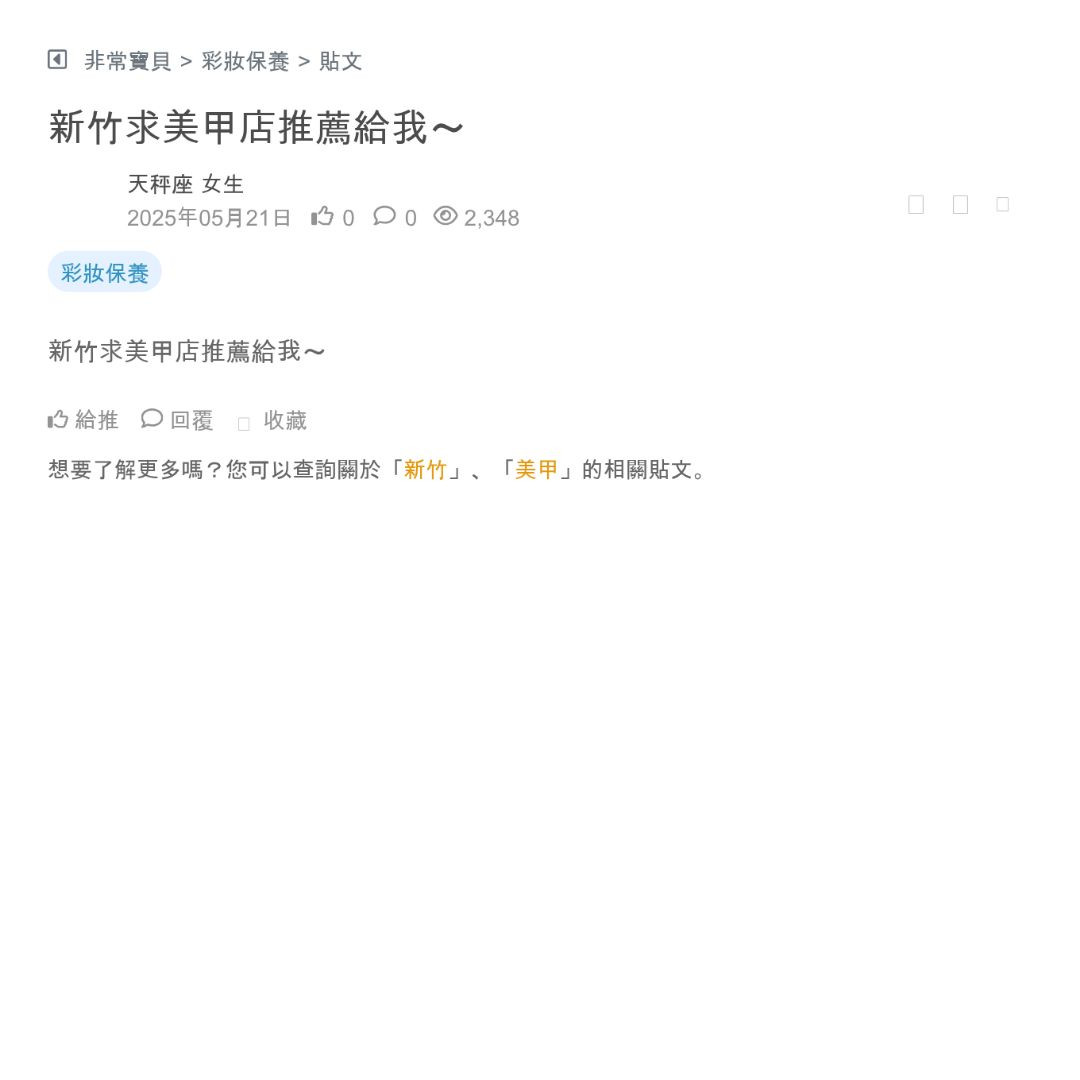This screenshot has height=1080, width=1080.
Task: Select the blue 彩妝保養 tag chip
Action: [105, 273]
